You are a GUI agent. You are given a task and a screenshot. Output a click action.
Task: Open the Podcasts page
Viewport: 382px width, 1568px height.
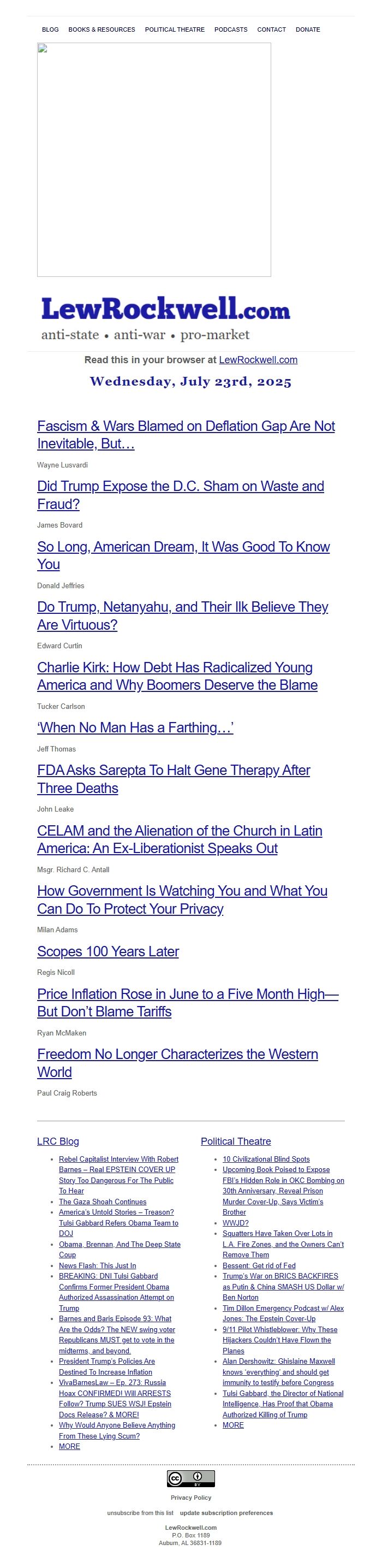pos(230,29)
